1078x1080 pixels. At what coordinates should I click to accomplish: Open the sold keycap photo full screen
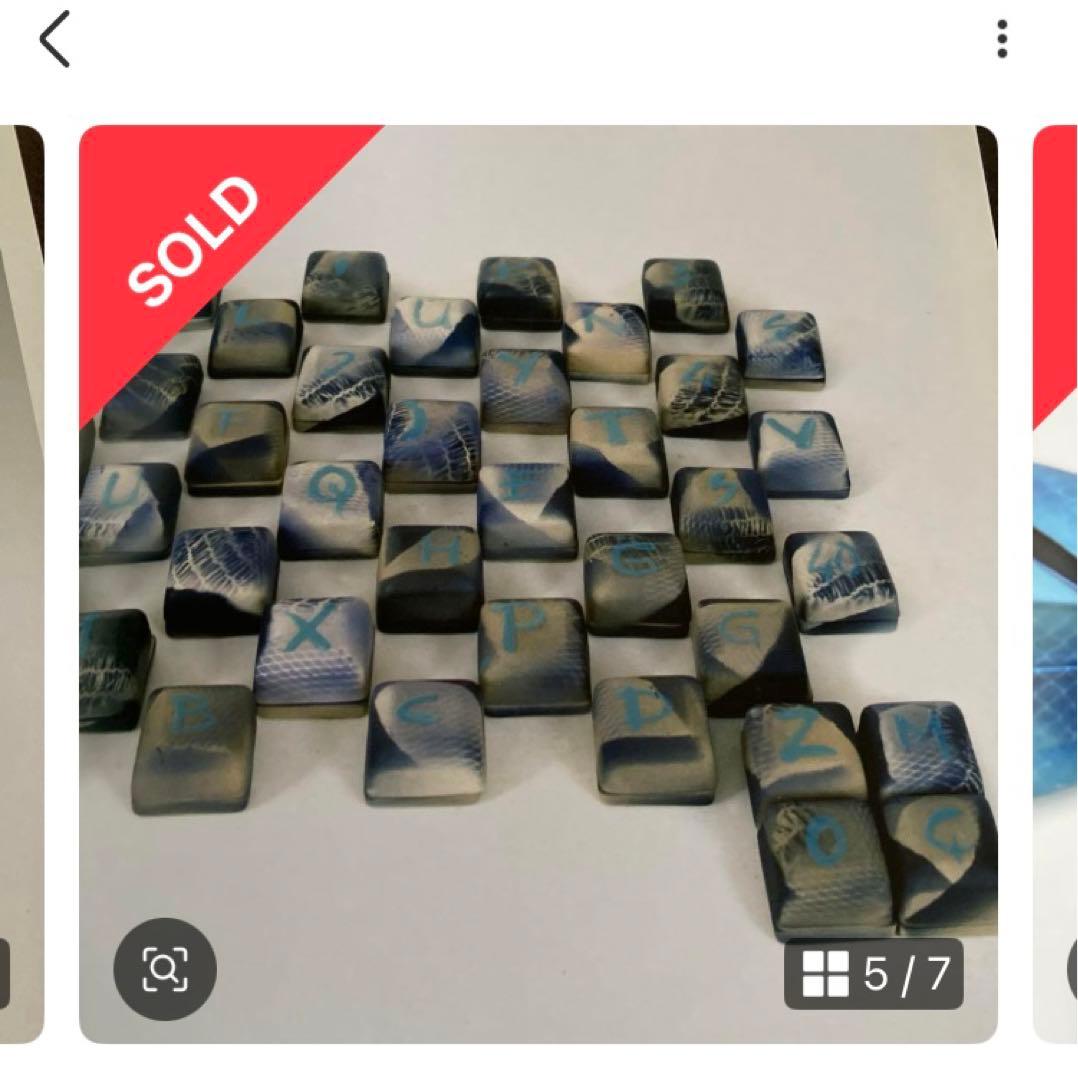(x=538, y=560)
